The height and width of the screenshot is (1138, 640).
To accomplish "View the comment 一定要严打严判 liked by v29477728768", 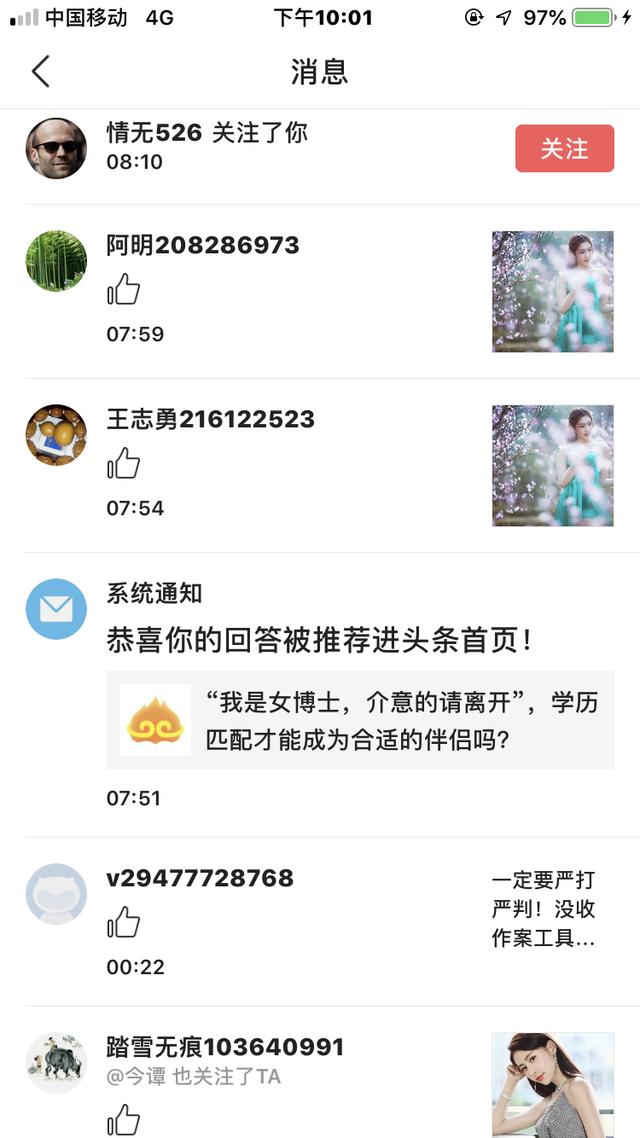I will (x=544, y=909).
